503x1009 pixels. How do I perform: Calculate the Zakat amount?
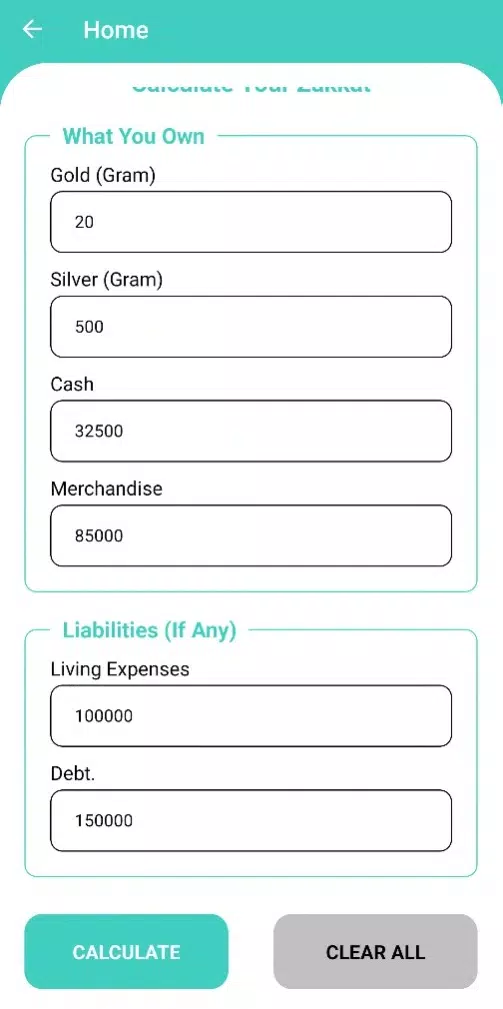click(x=126, y=951)
